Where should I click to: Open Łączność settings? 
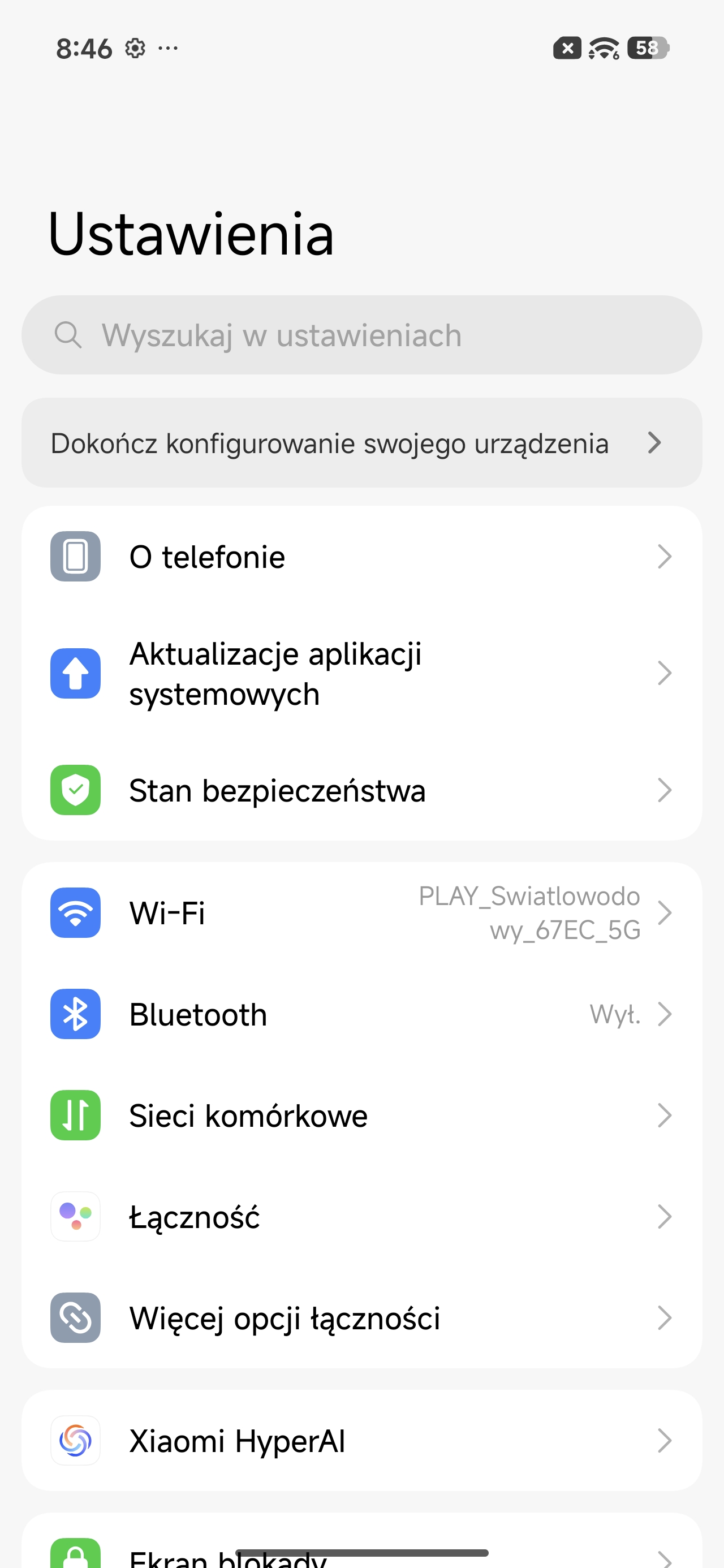[361, 1216]
